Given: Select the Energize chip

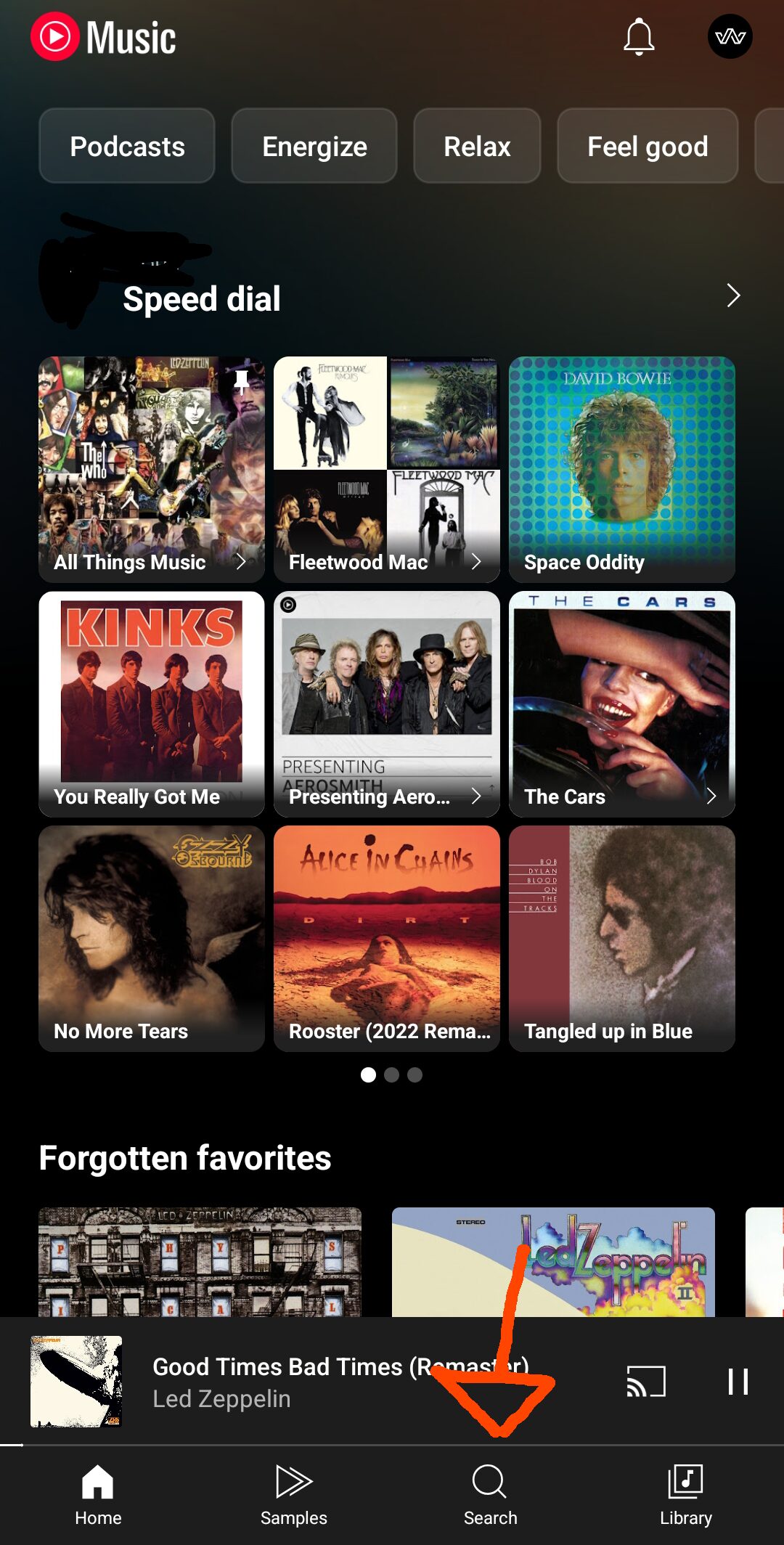Looking at the screenshot, I should [314, 146].
